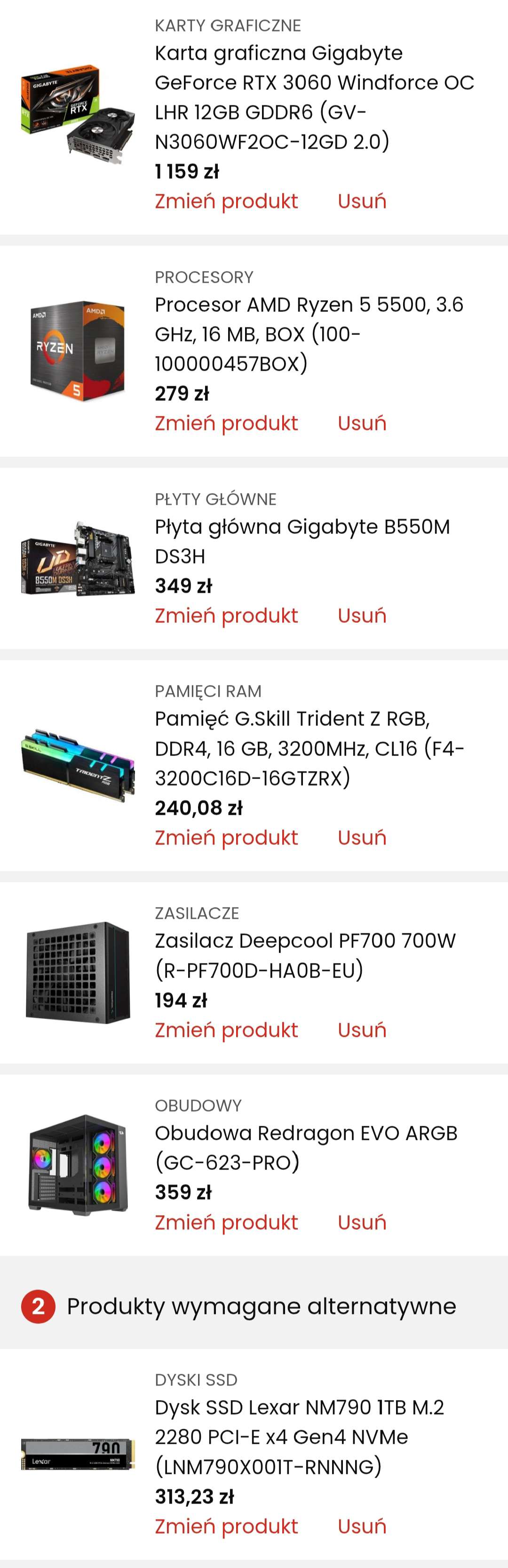Change the G.Skill Trident Z RGB memory
This screenshot has height=1568, width=508.
click(x=226, y=837)
